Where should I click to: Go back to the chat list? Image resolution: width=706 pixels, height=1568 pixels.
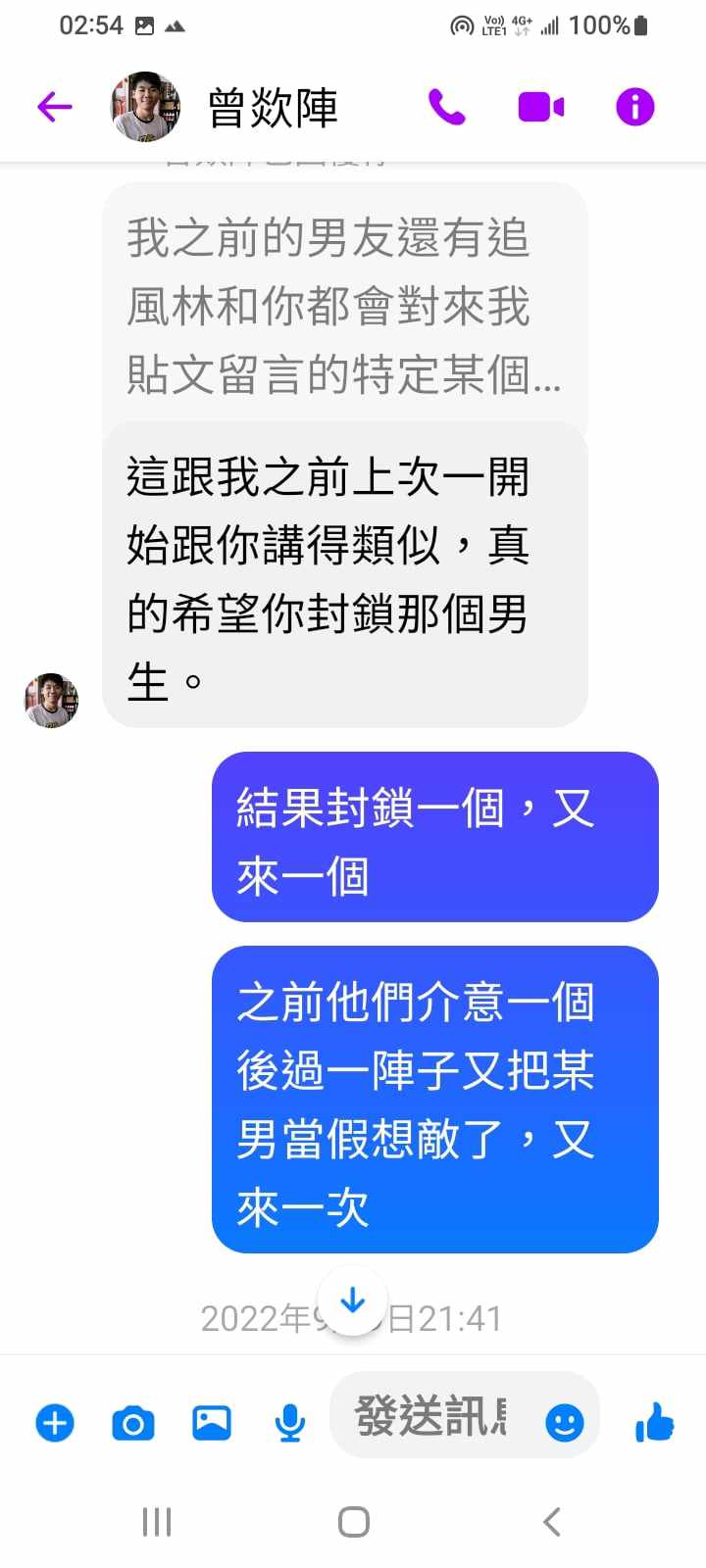point(55,106)
